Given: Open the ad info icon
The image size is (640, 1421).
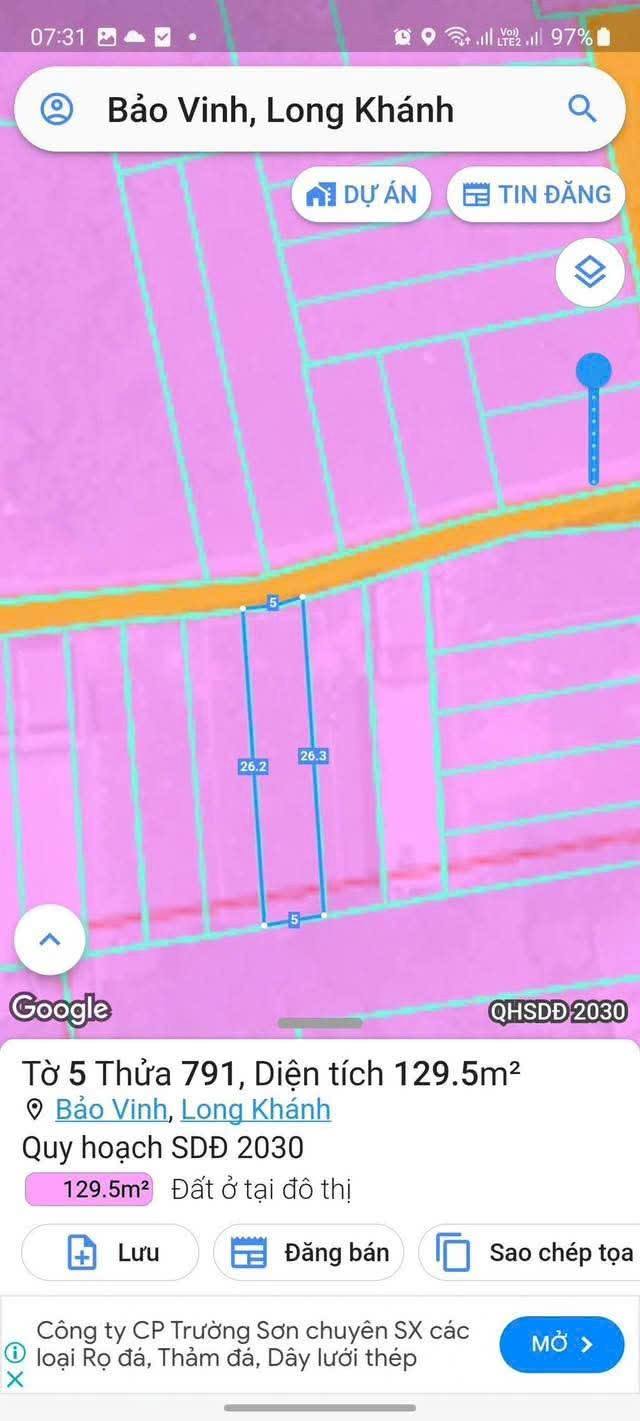Looking at the screenshot, I should tap(15, 1352).
